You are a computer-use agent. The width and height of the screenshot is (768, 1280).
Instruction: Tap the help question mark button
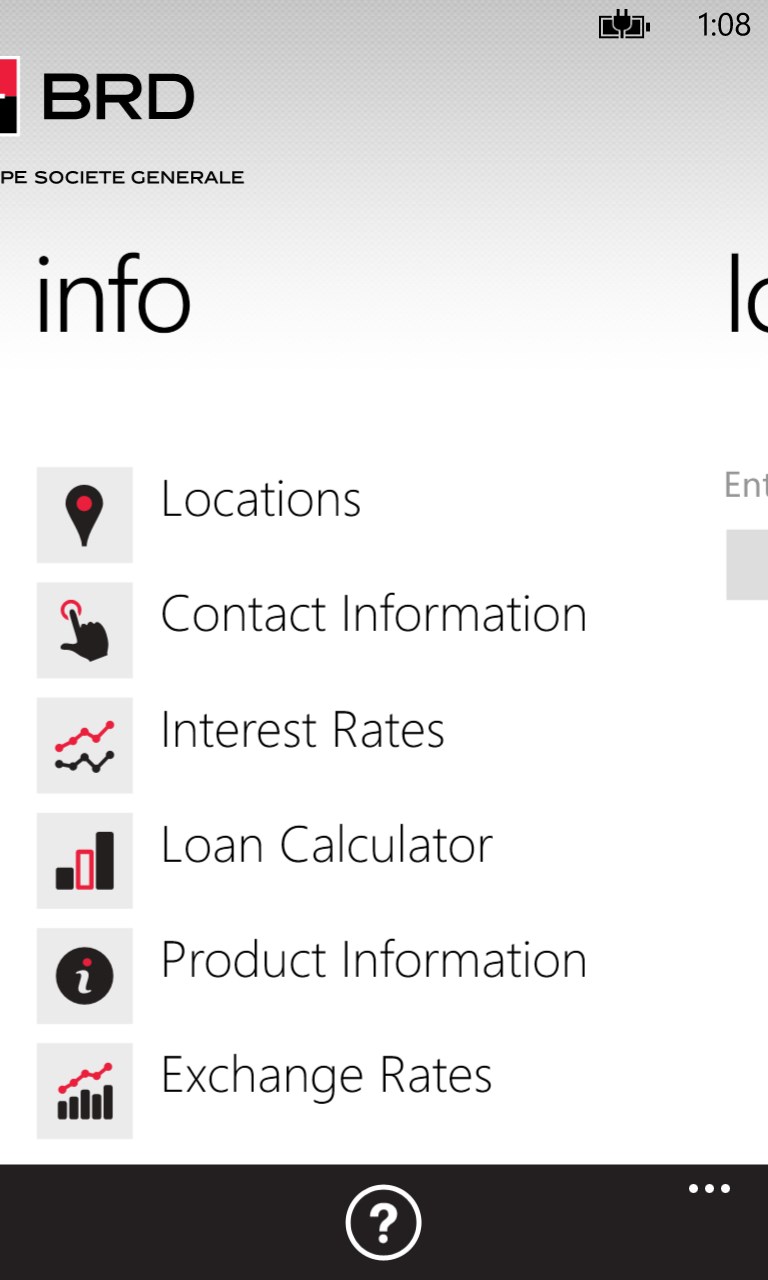pyautogui.click(x=384, y=1221)
